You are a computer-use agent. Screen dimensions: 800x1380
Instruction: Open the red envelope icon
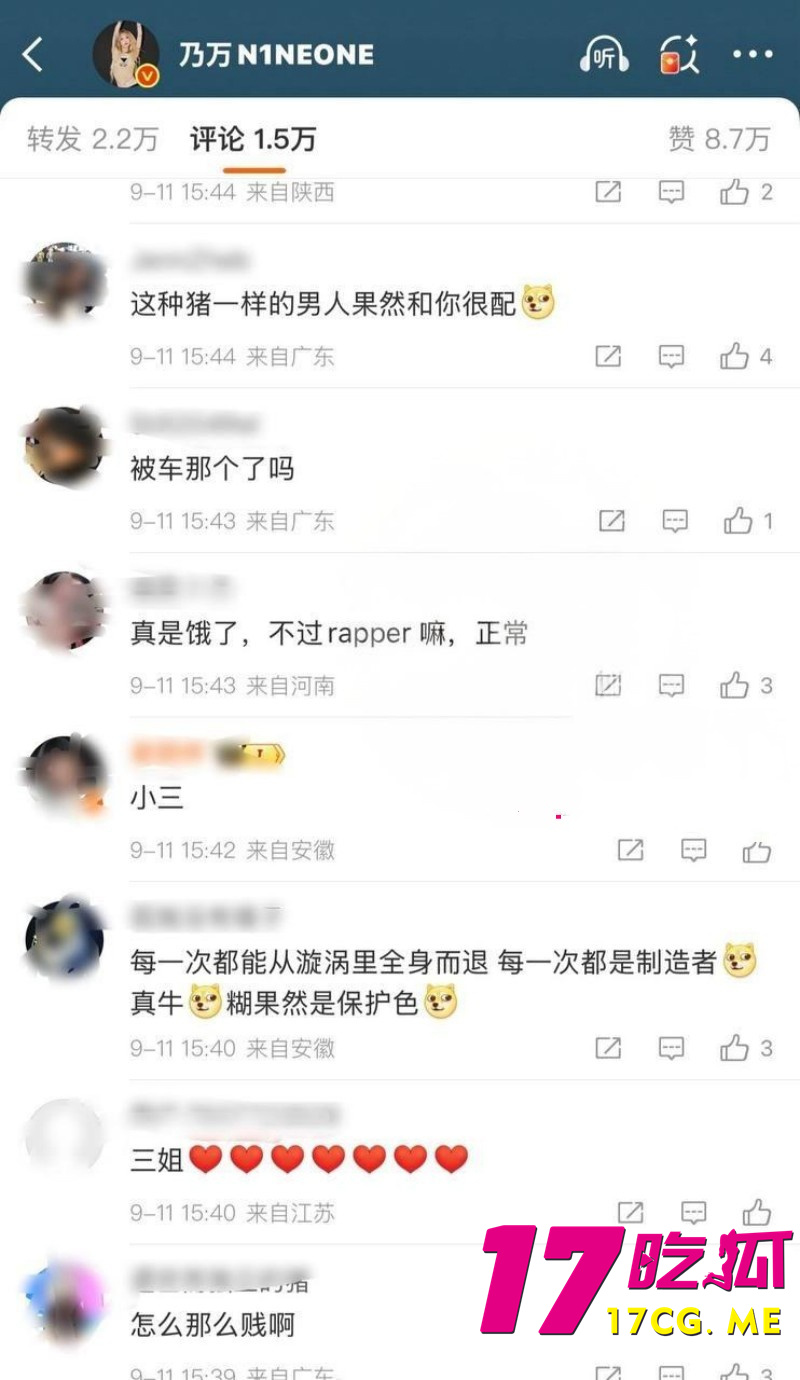point(679,54)
